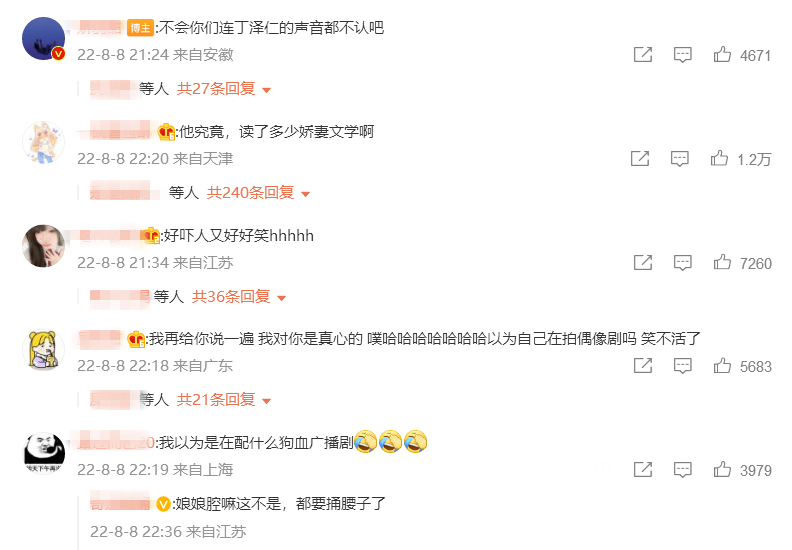Like the 狗血广播剧 comment

(722, 470)
